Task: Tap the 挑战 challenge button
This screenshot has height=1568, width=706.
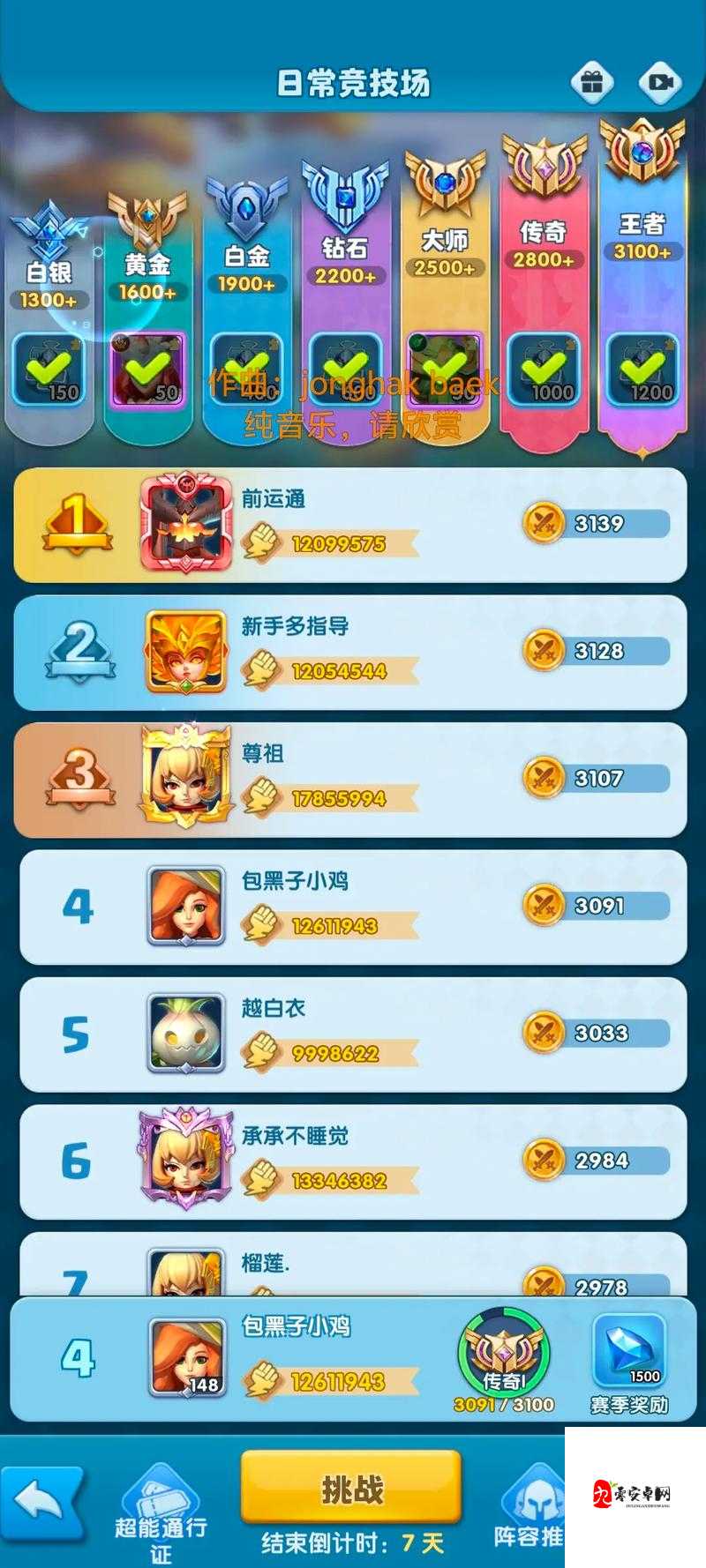Action: click(351, 1489)
